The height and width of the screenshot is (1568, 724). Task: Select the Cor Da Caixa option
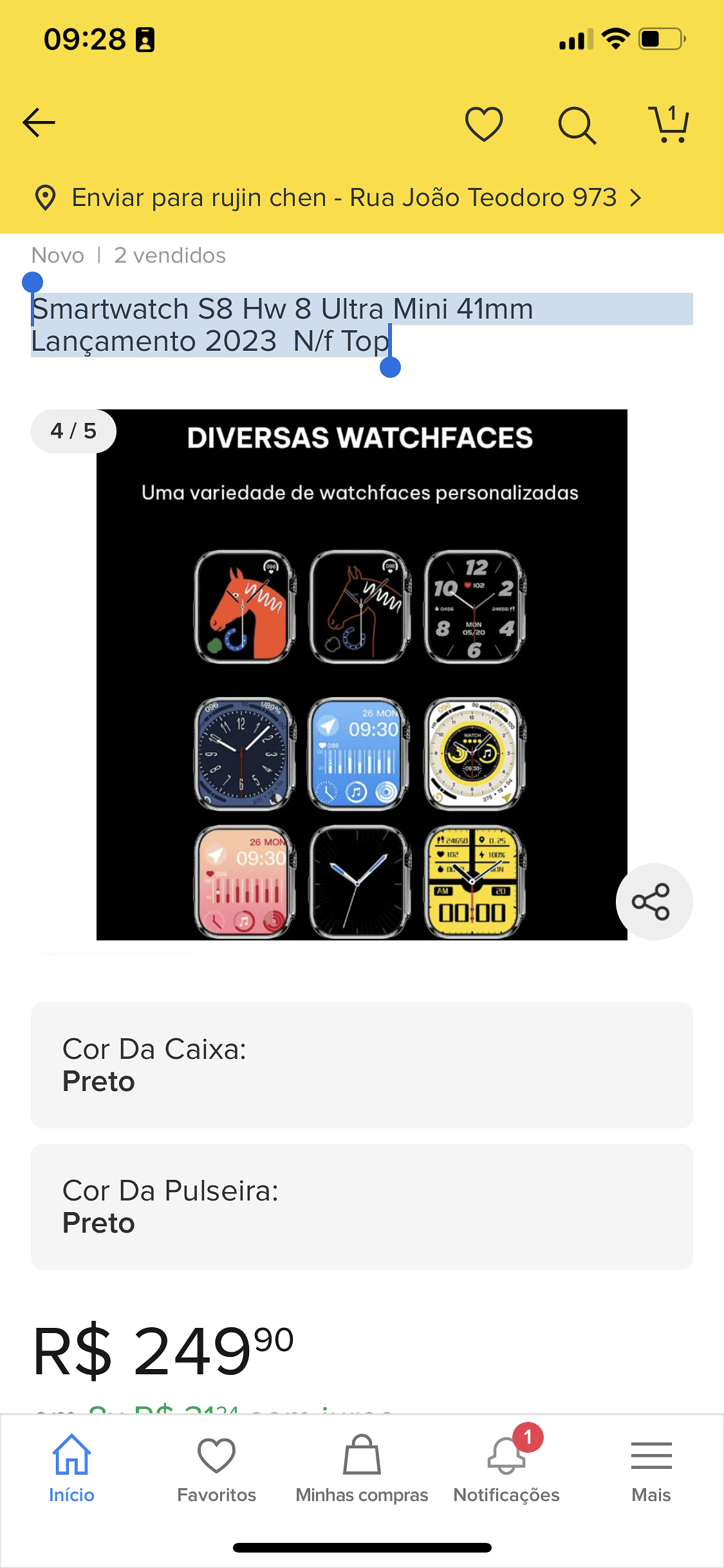pyautogui.click(x=361, y=1065)
